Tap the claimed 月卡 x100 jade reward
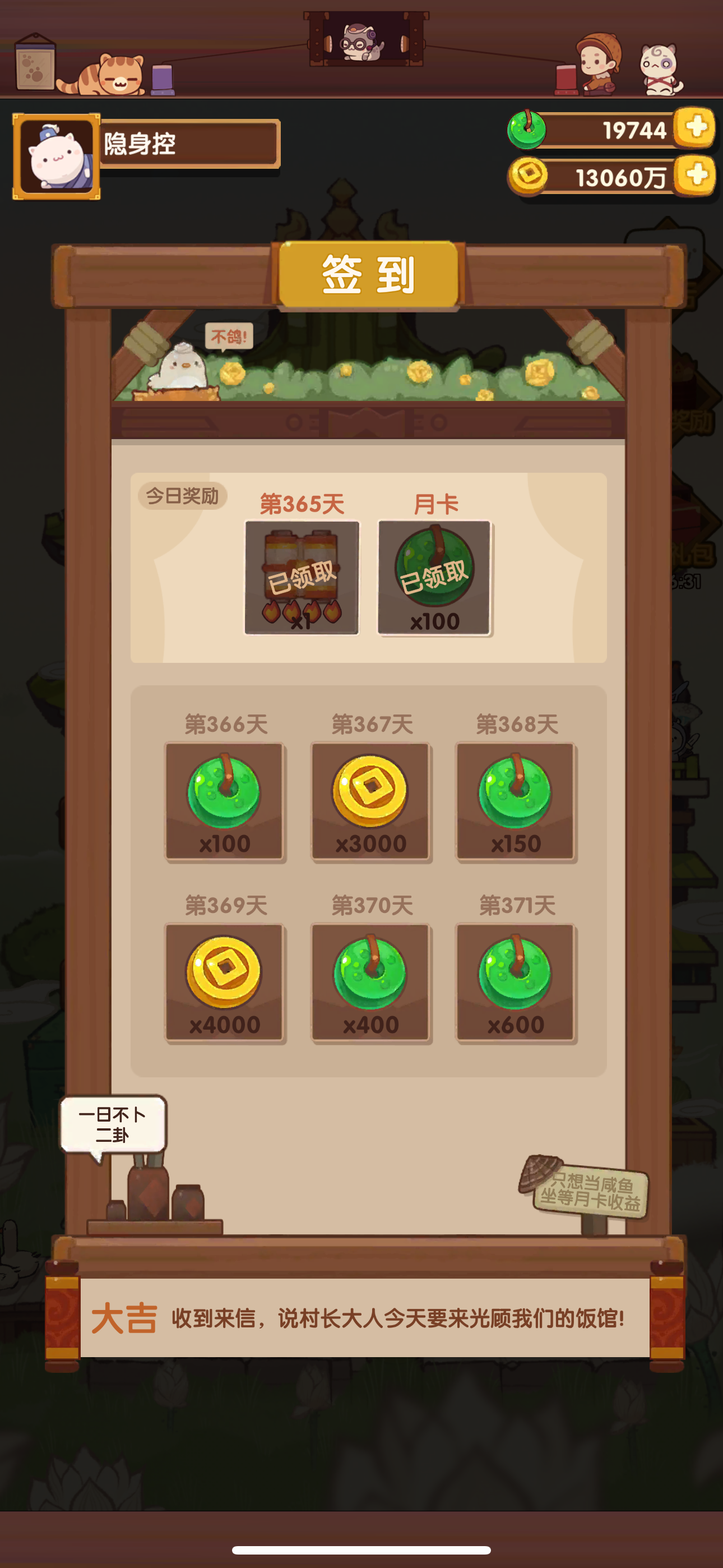 click(x=434, y=575)
